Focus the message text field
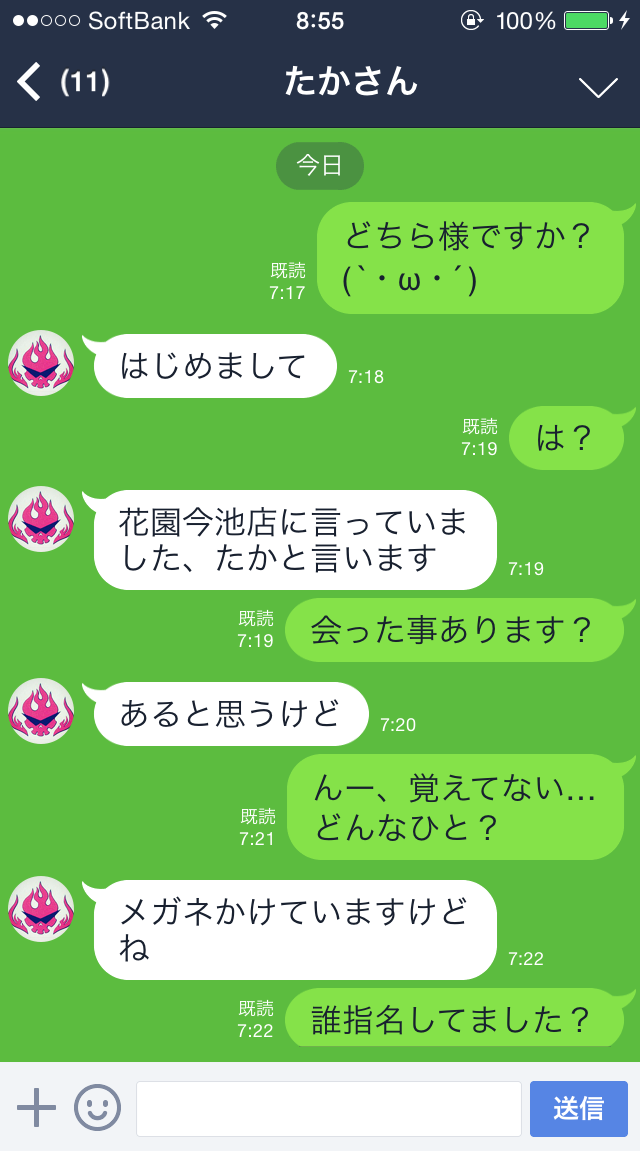640x1151 pixels. coord(328,1108)
